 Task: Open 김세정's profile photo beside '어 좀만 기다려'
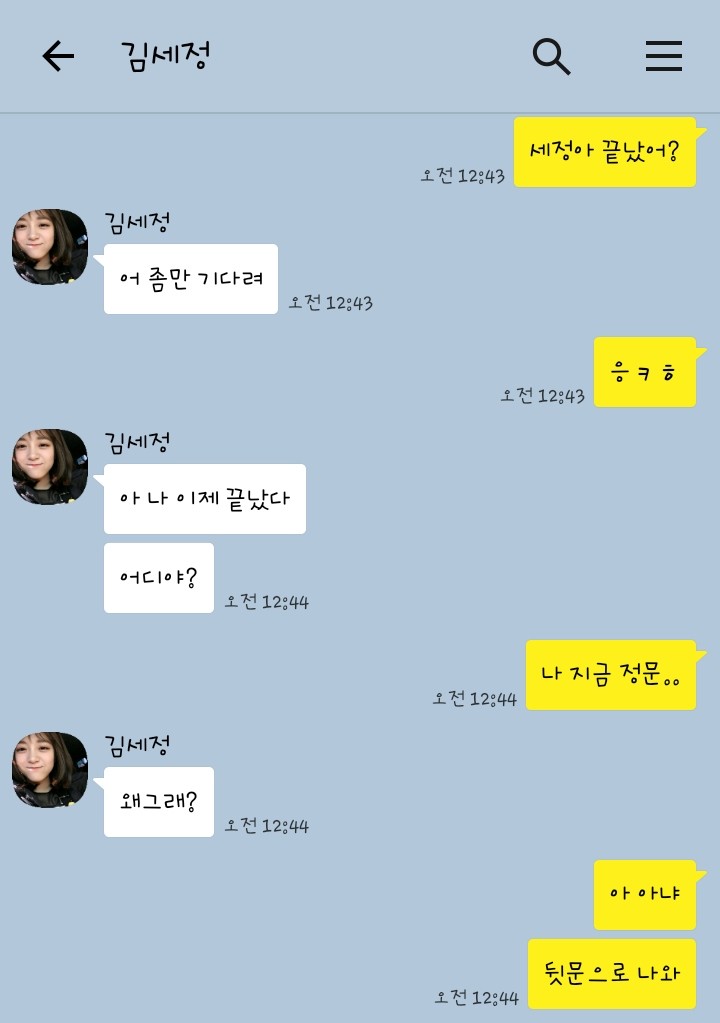50,247
